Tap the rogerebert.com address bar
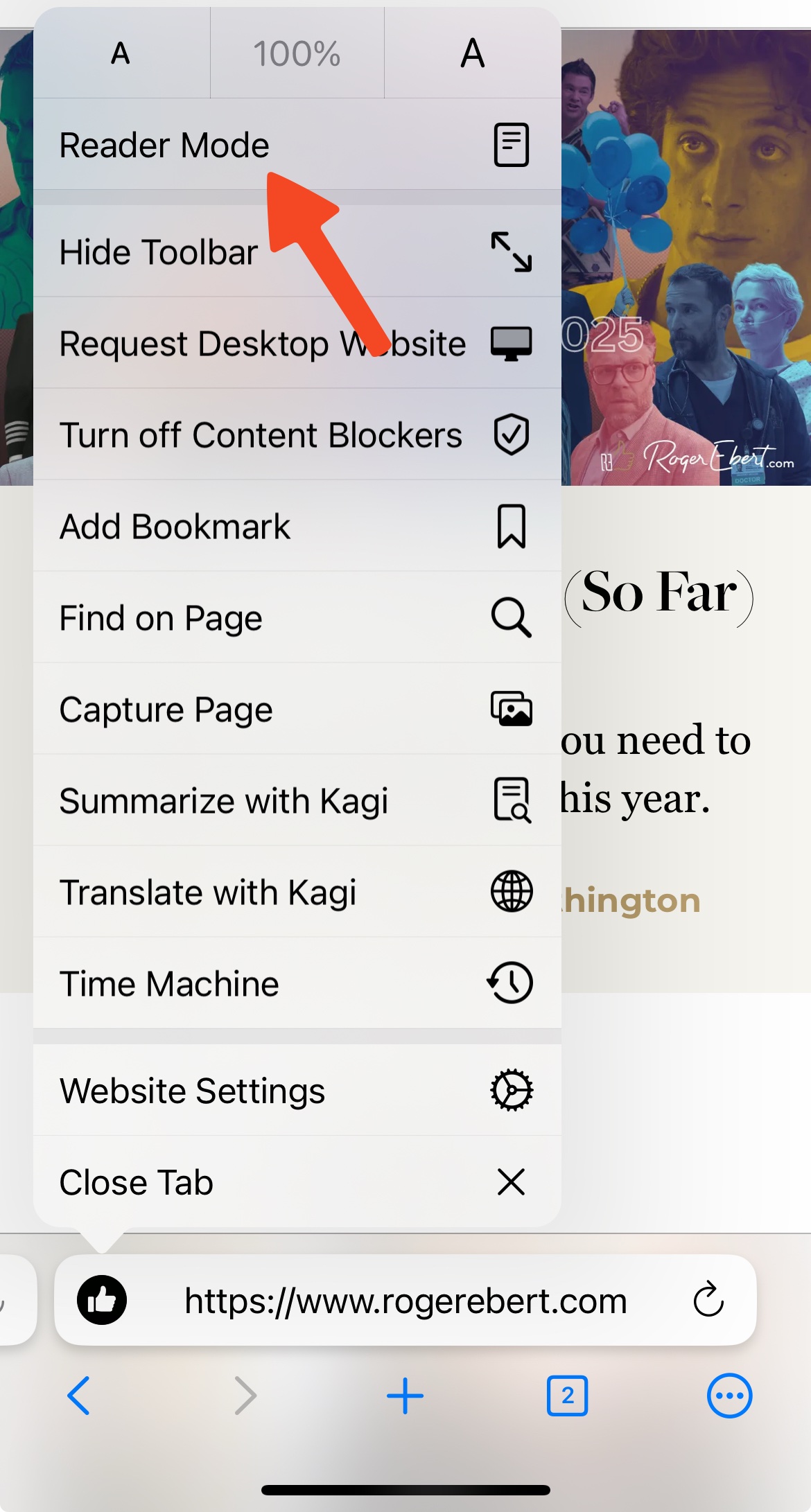The height and width of the screenshot is (1512, 811). (x=405, y=1301)
